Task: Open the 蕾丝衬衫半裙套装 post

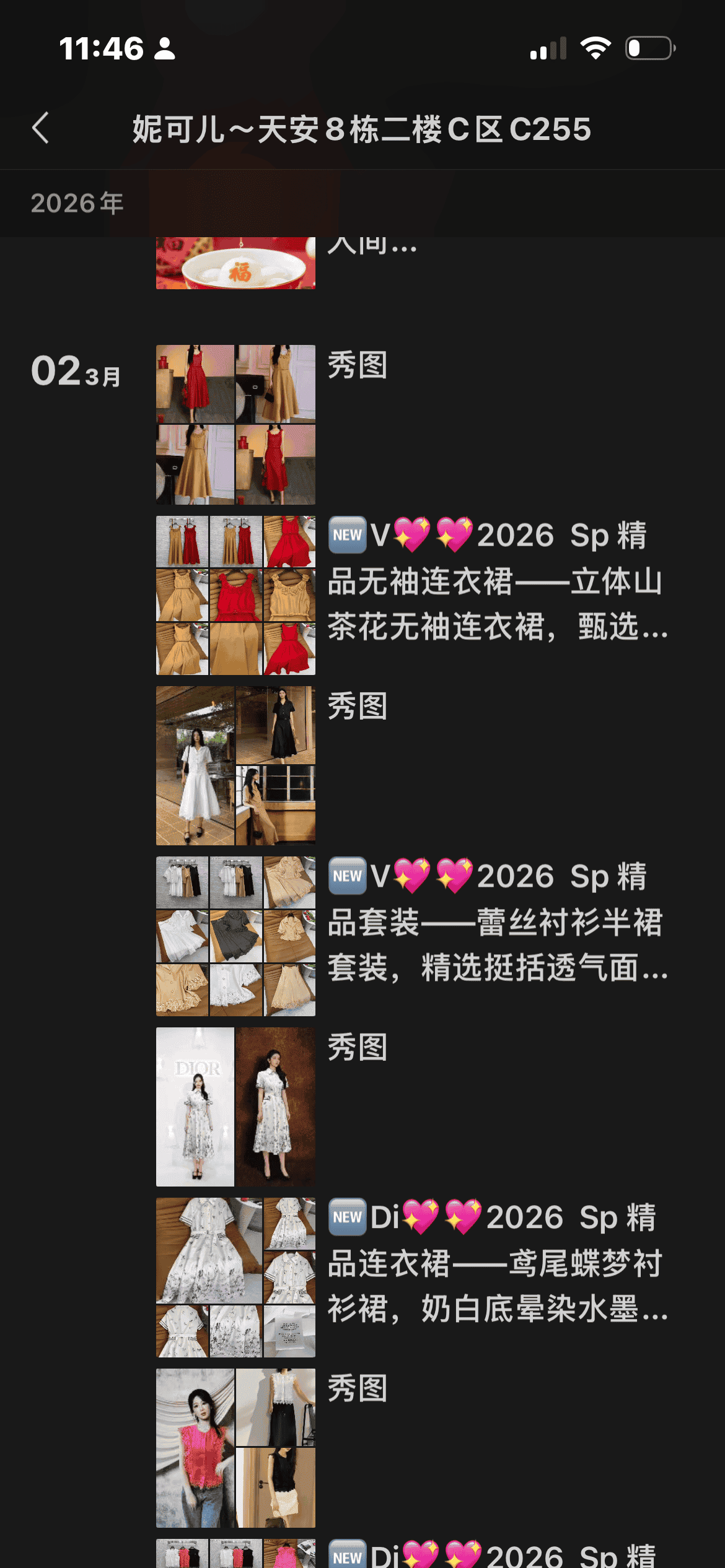Action: (497, 921)
